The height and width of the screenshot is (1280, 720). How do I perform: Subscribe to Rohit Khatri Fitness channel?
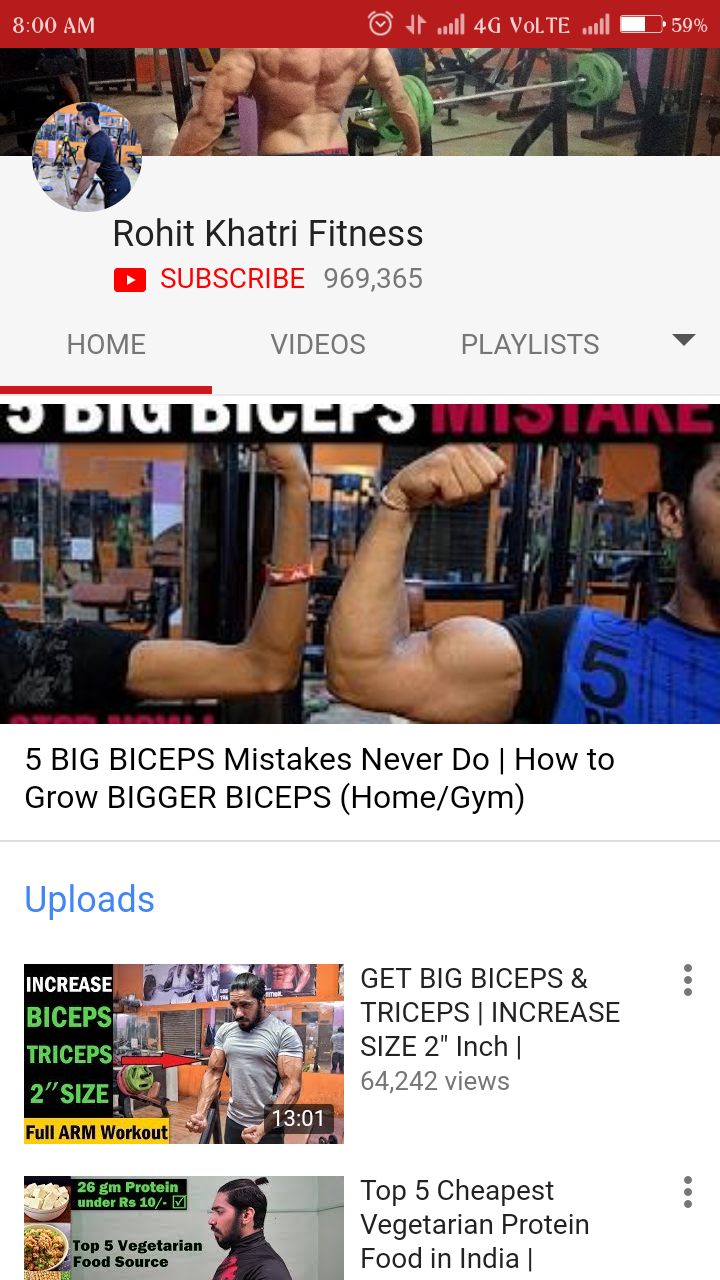click(x=210, y=279)
